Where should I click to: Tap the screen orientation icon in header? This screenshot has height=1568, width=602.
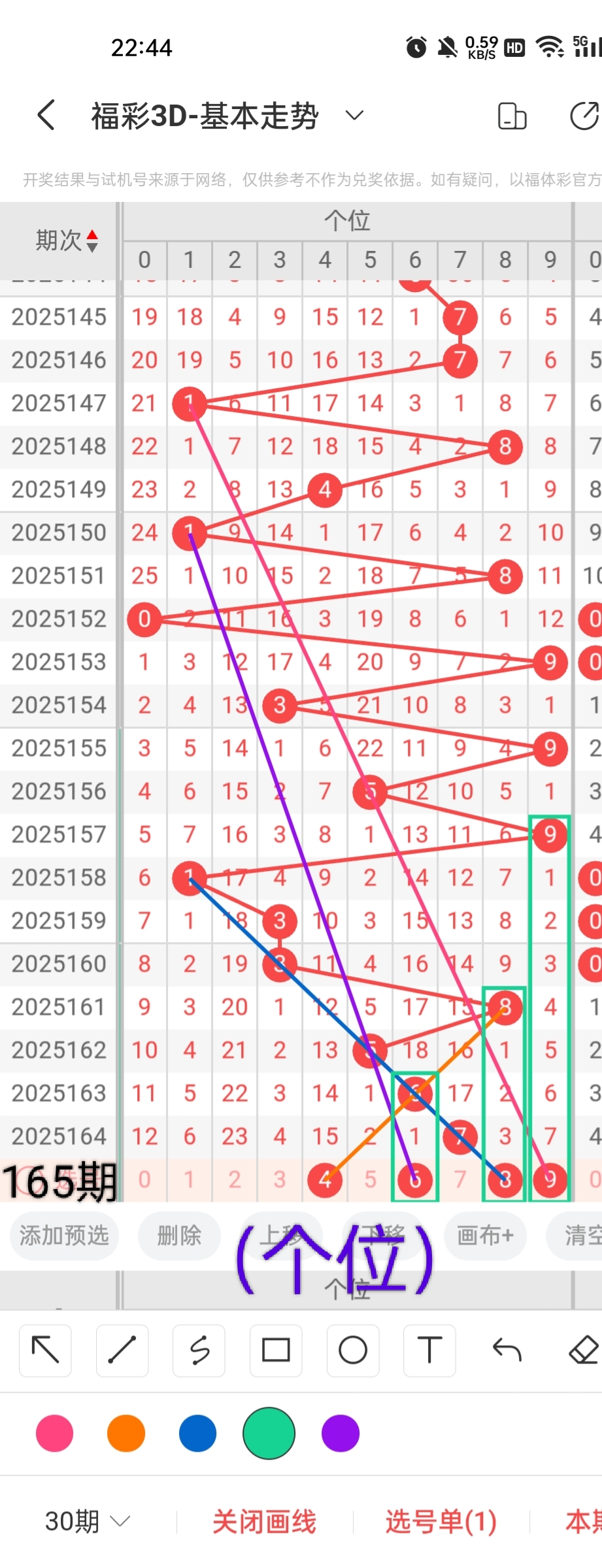(x=512, y=116)
